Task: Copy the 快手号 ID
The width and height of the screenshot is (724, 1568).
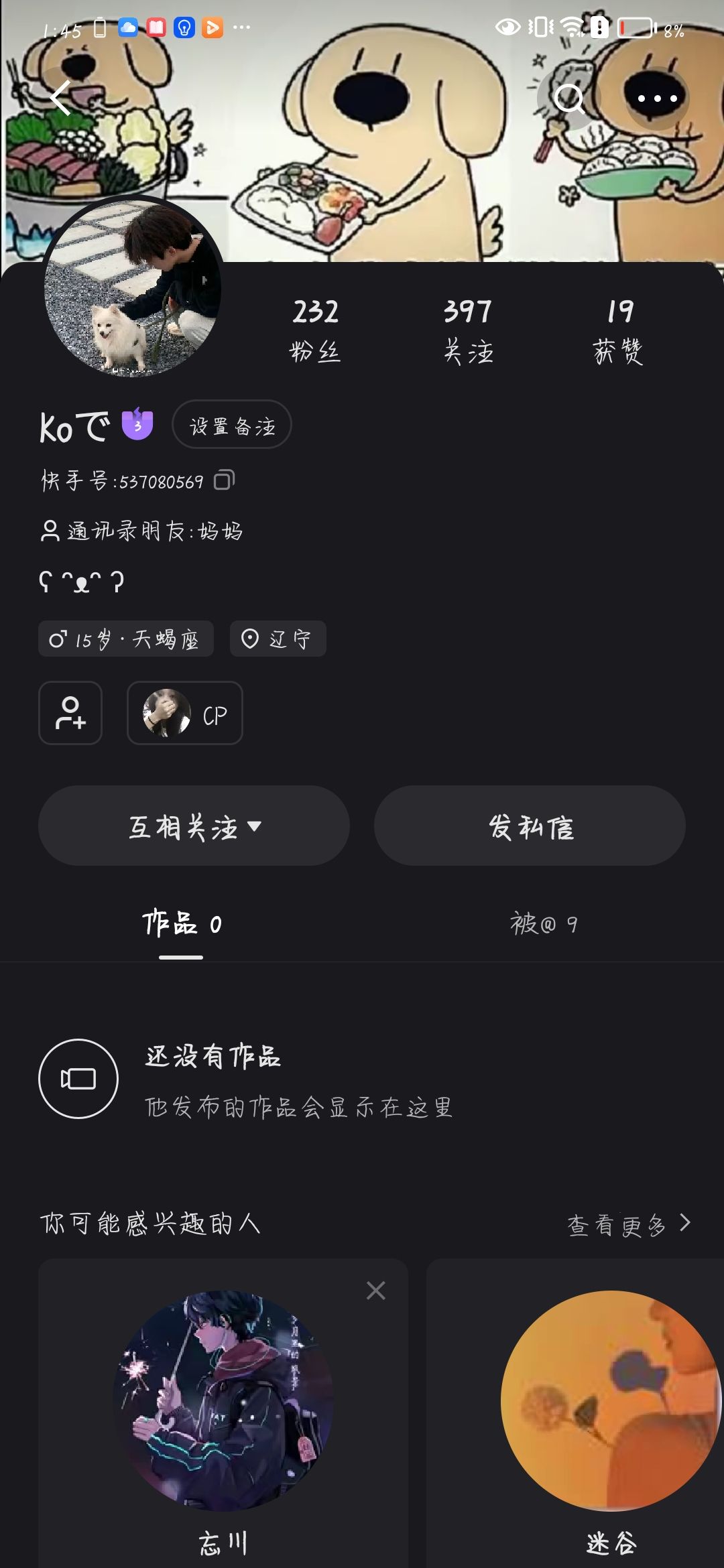Action: coord(225,480)
